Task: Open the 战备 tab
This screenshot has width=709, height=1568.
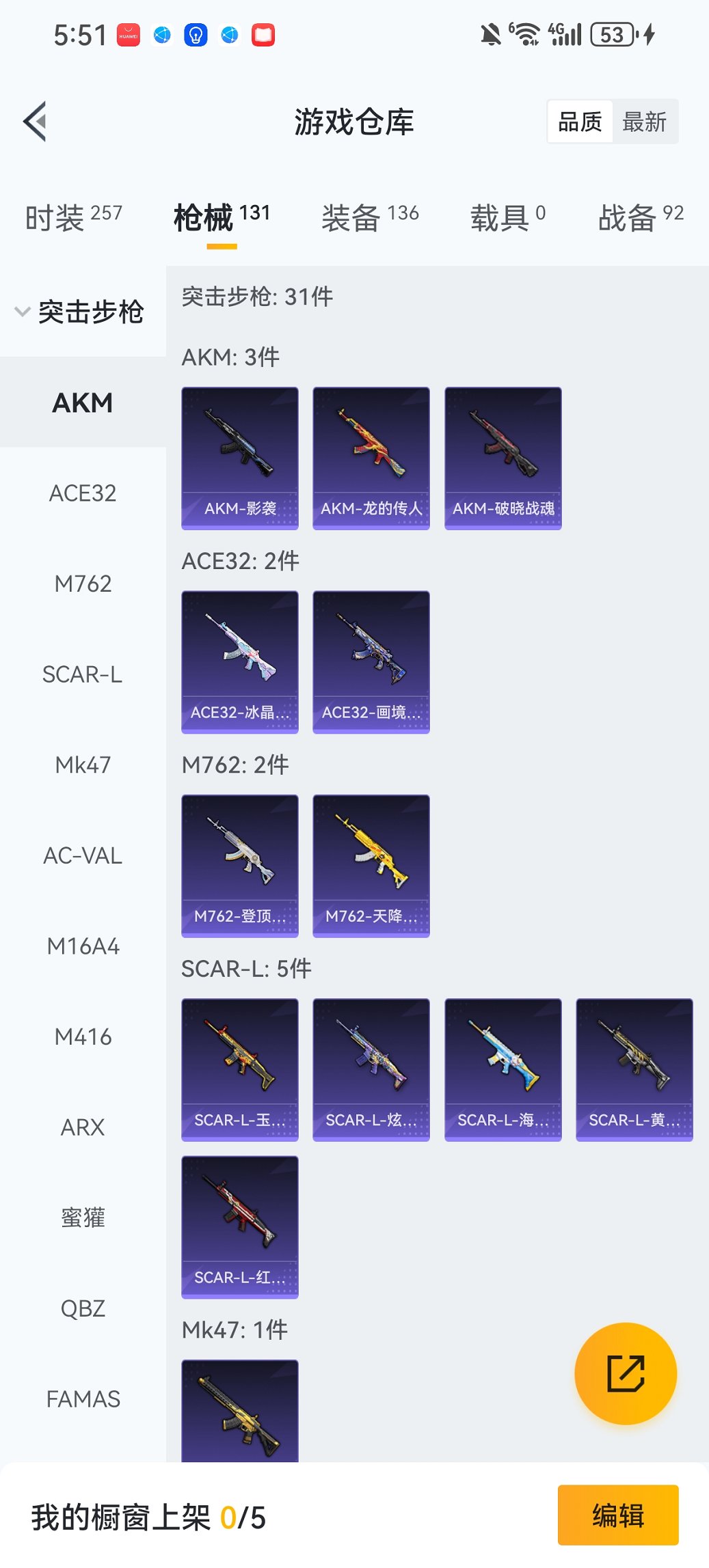Action: 641,217
